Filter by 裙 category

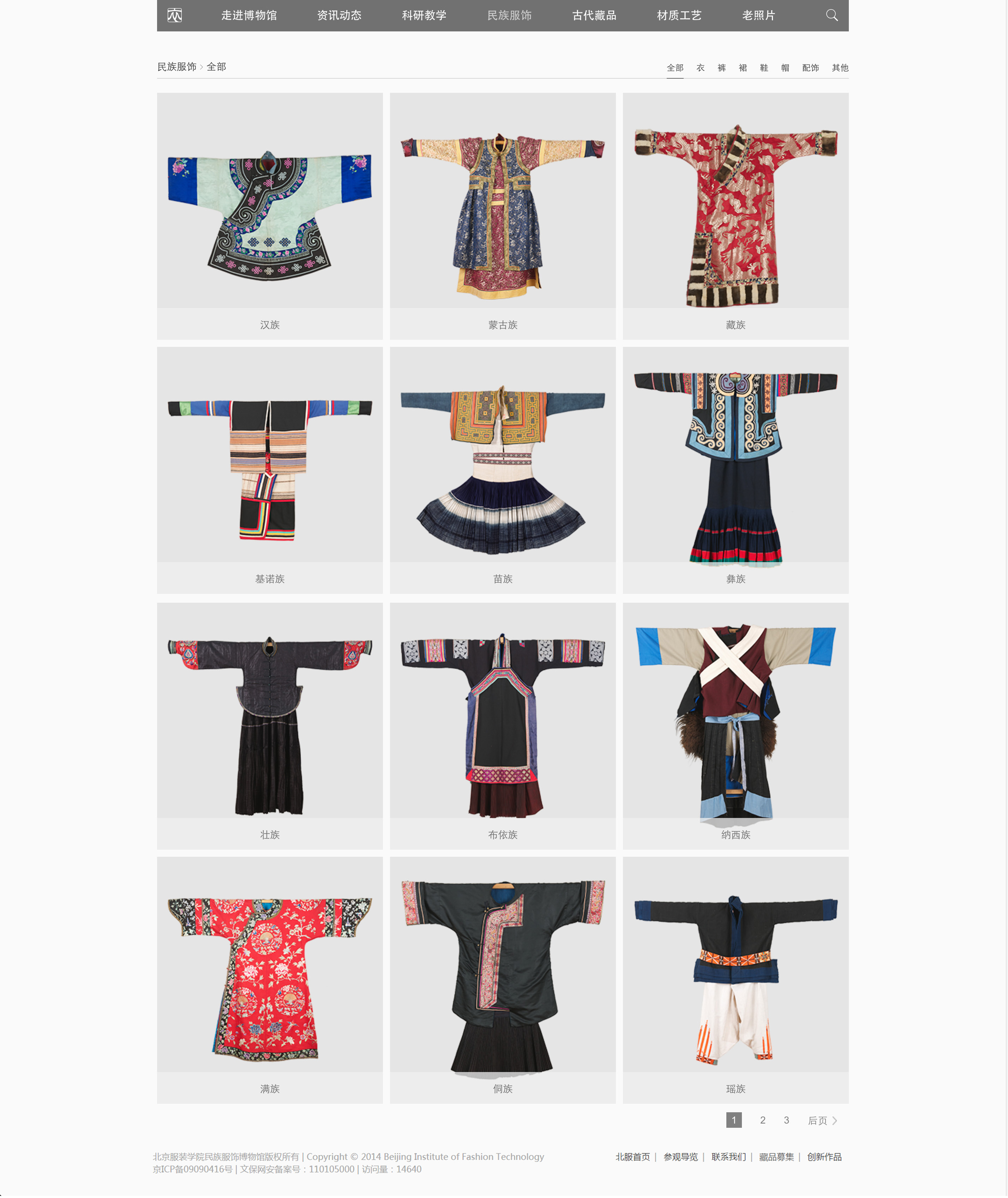(742, 67)
